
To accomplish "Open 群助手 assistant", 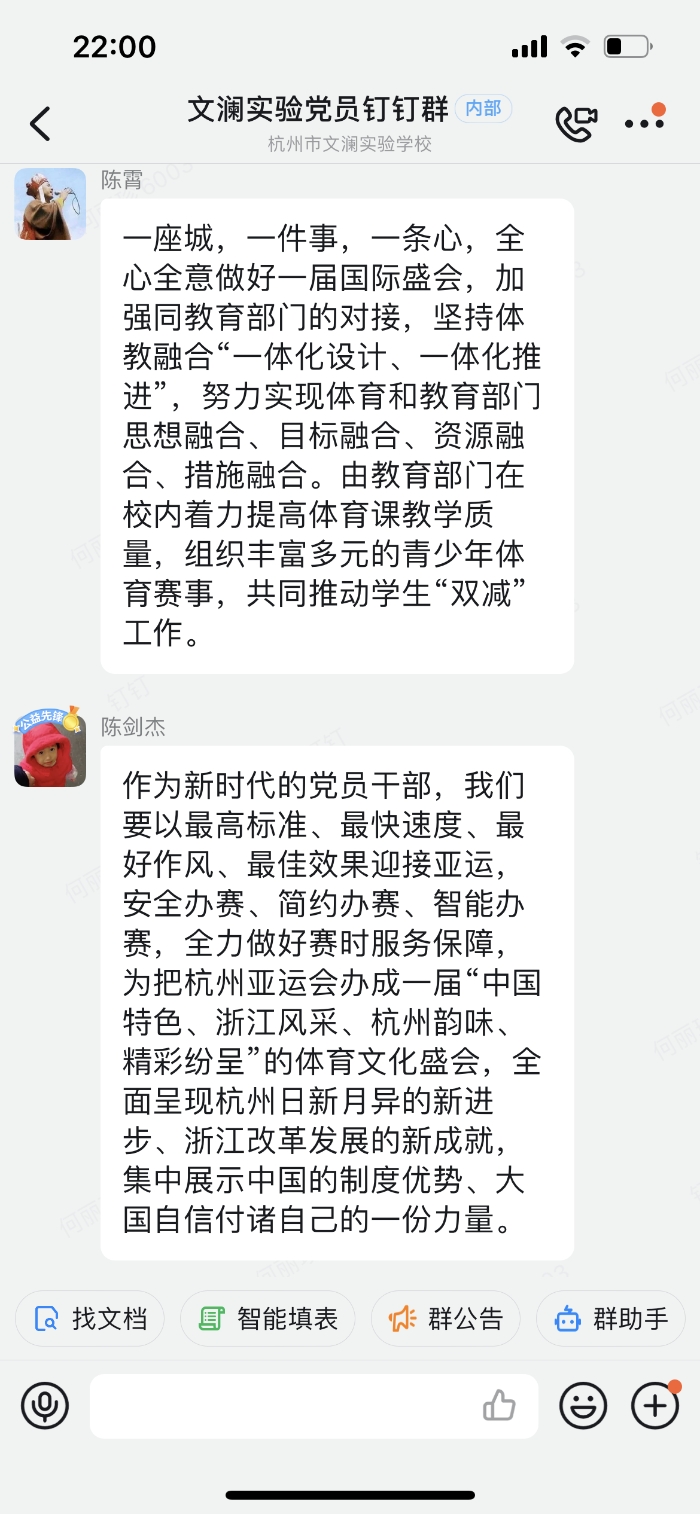I will click(x=611, y=1319).
